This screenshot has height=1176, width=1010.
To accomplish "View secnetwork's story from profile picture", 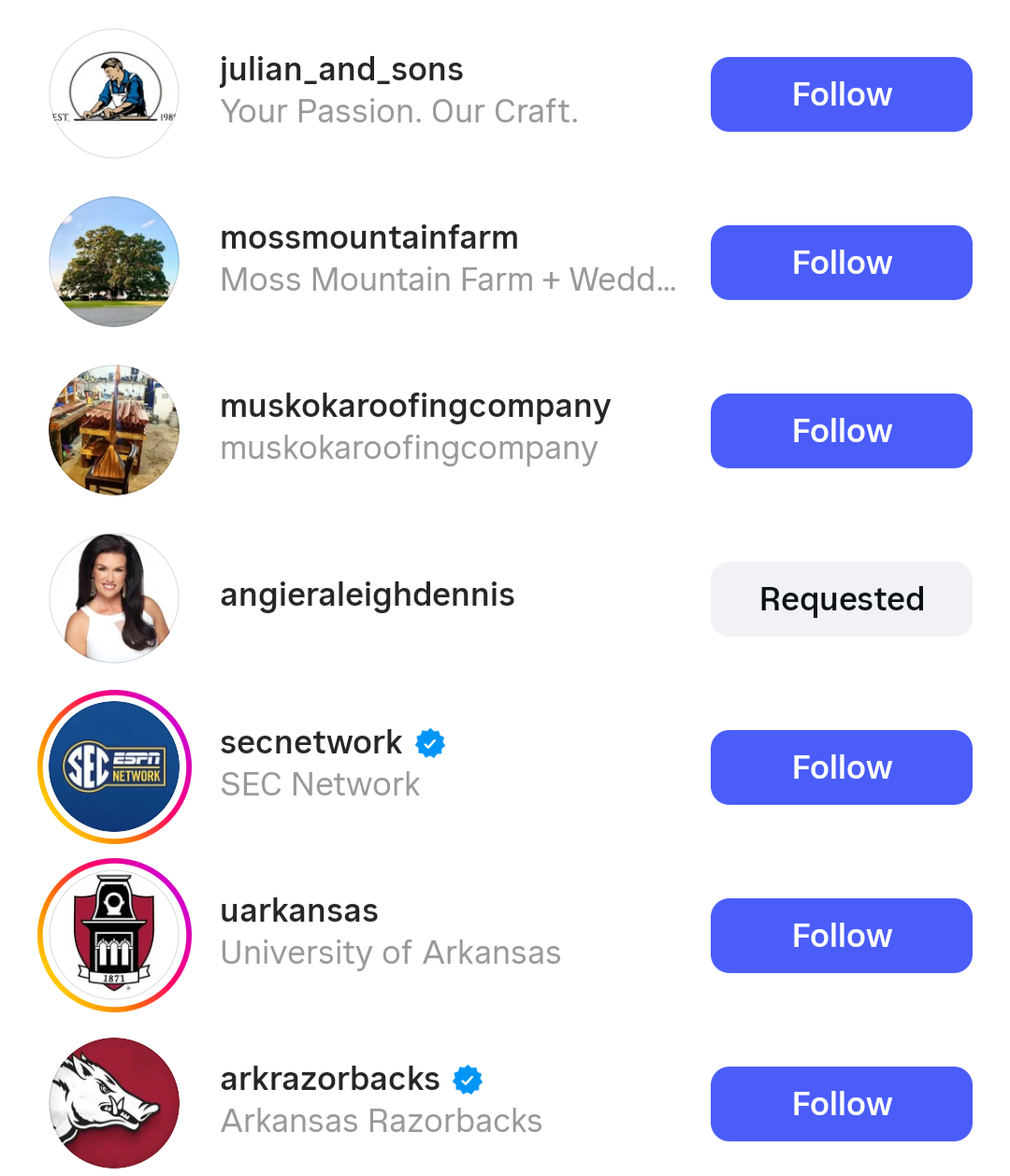I will point(114,767).
